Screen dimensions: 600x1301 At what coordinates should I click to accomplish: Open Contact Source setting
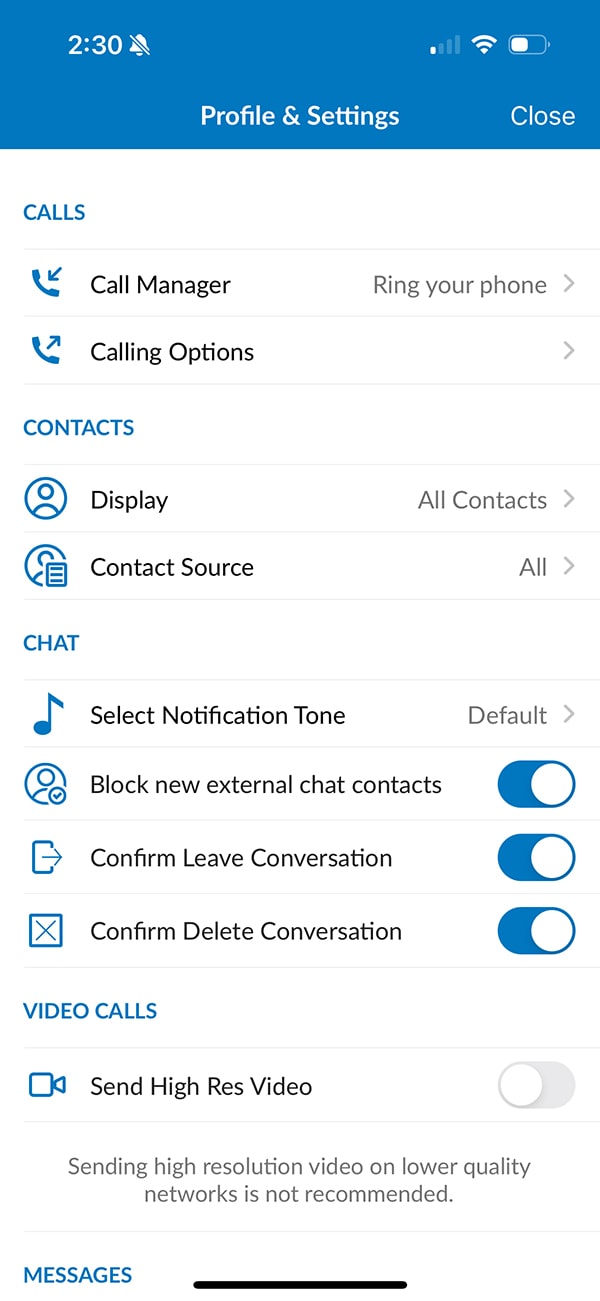click(x=300, y=567)
